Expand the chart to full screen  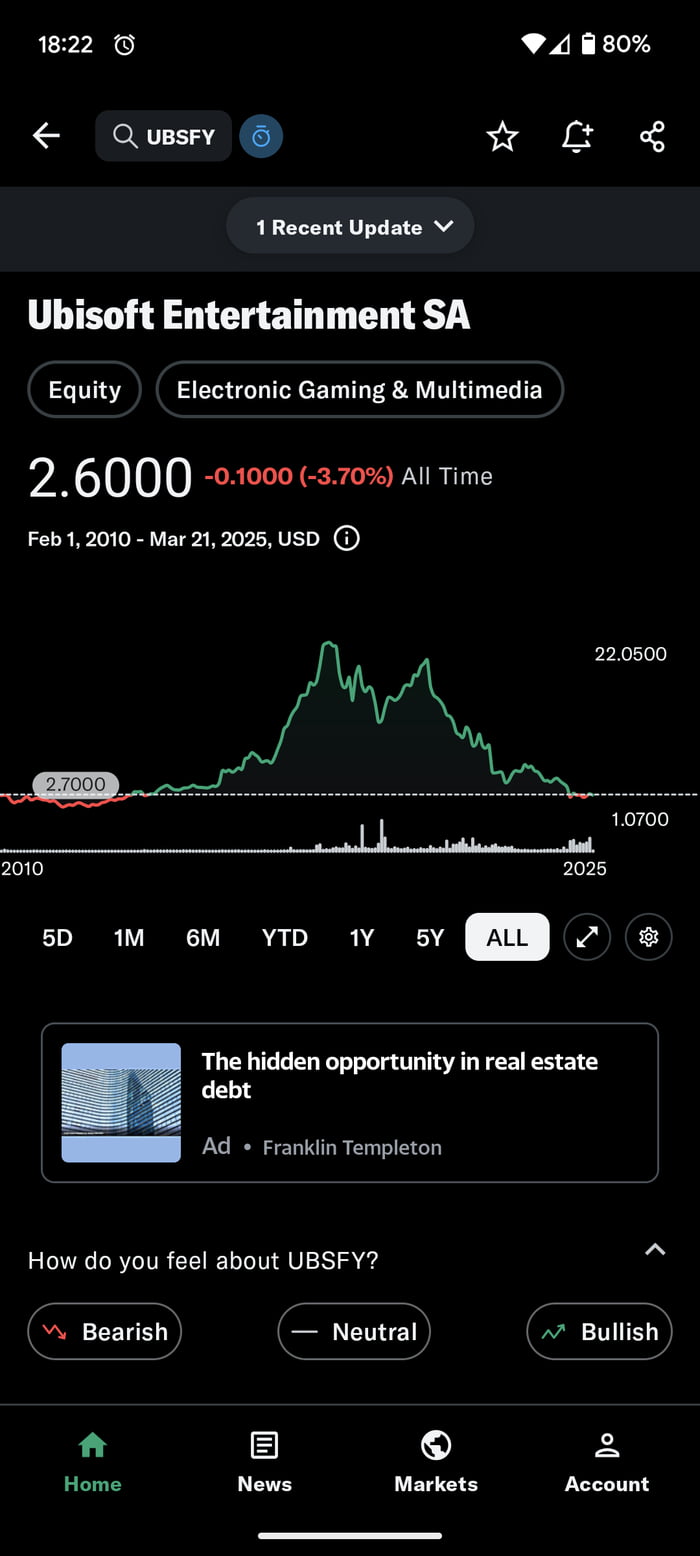(x=587, y=937)
